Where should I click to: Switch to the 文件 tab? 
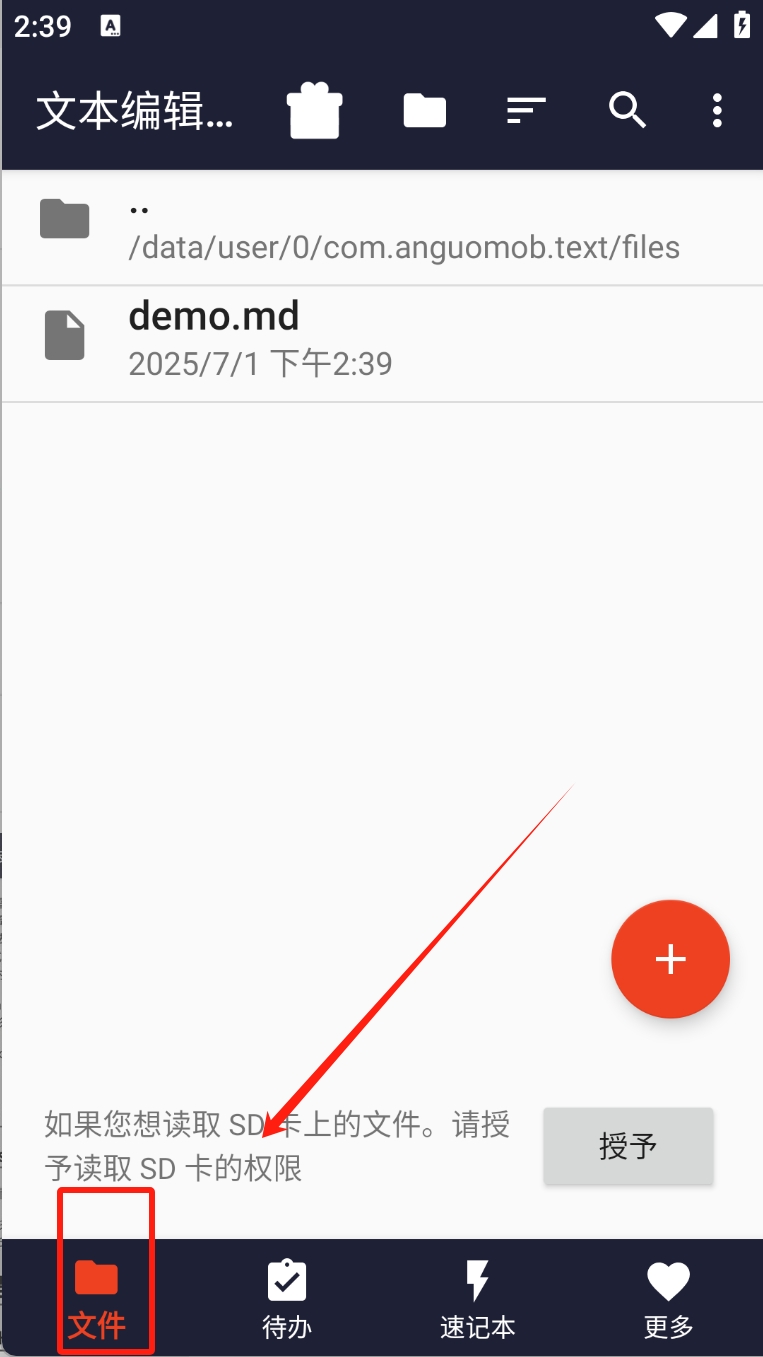click(x=97, y=1298)
